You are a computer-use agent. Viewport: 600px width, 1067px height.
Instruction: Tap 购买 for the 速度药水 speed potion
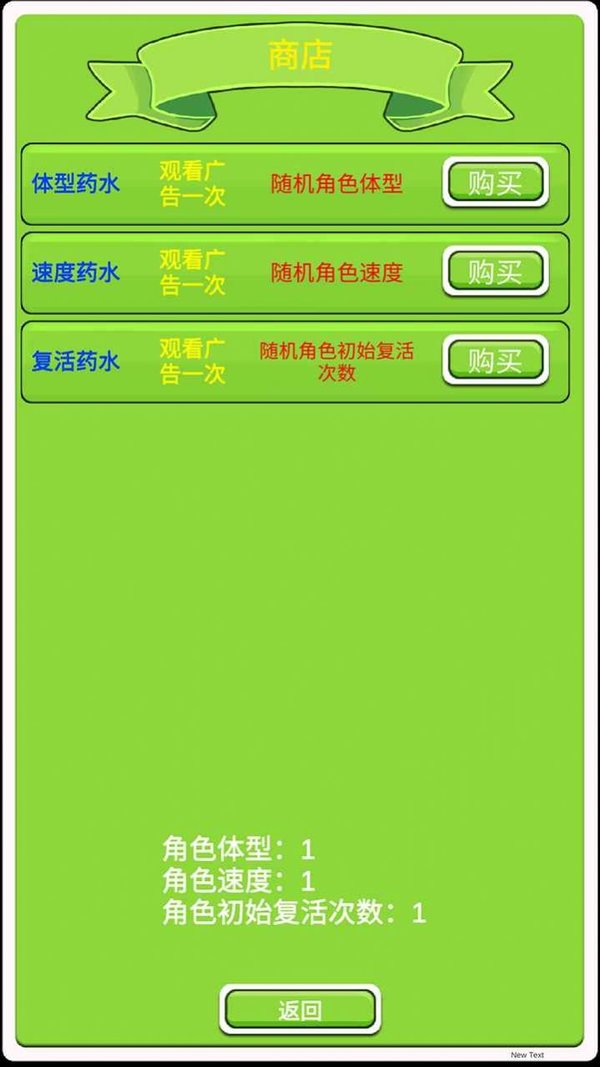pyautogui.click(x=496, y=271)
